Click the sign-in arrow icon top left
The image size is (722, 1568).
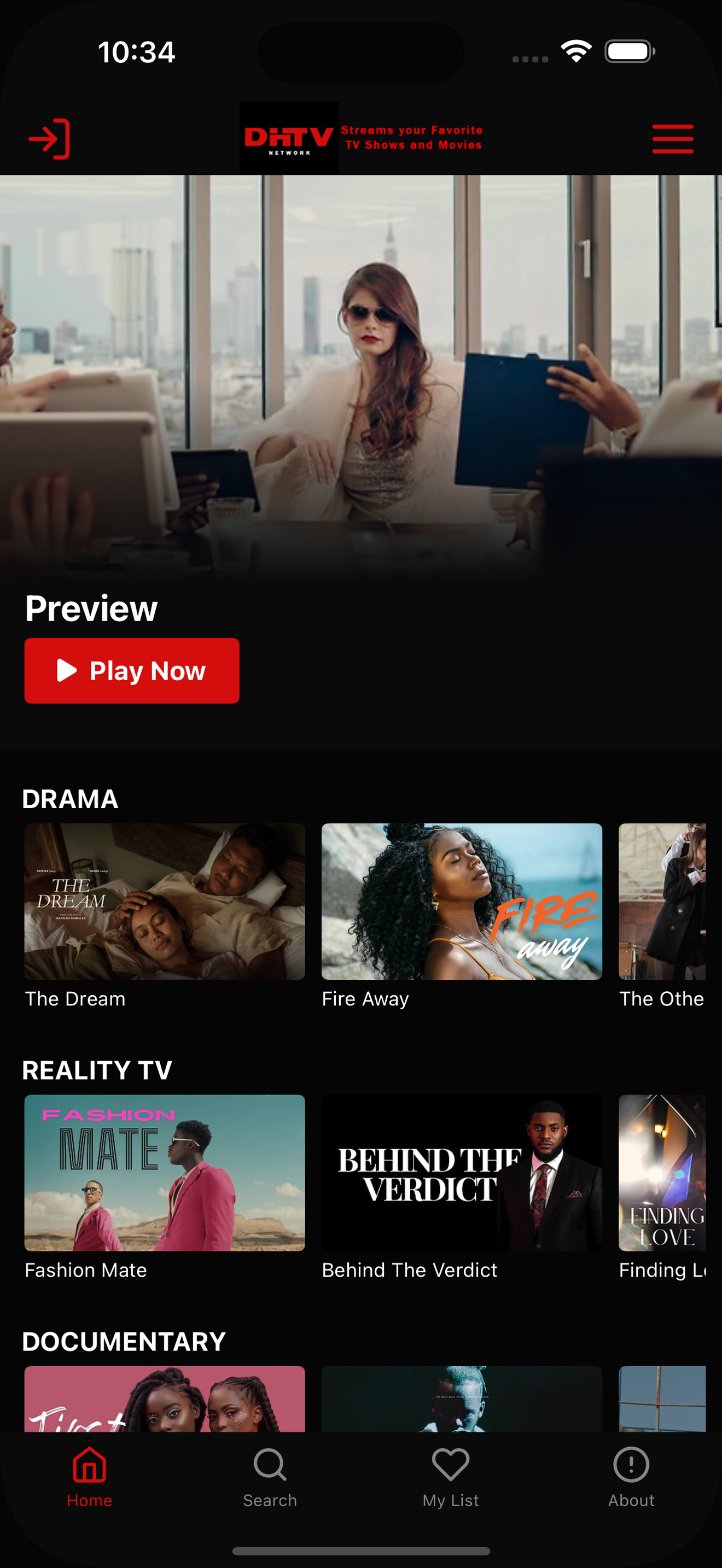[49, 138]
